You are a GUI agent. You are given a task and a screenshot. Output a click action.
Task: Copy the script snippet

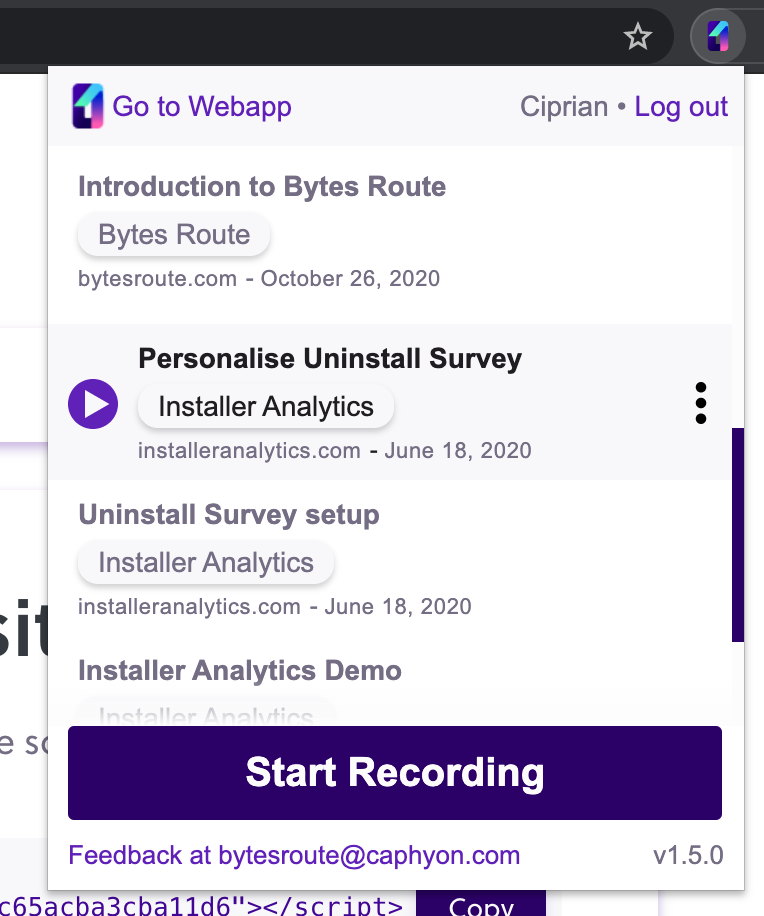(x=481, y=904)
